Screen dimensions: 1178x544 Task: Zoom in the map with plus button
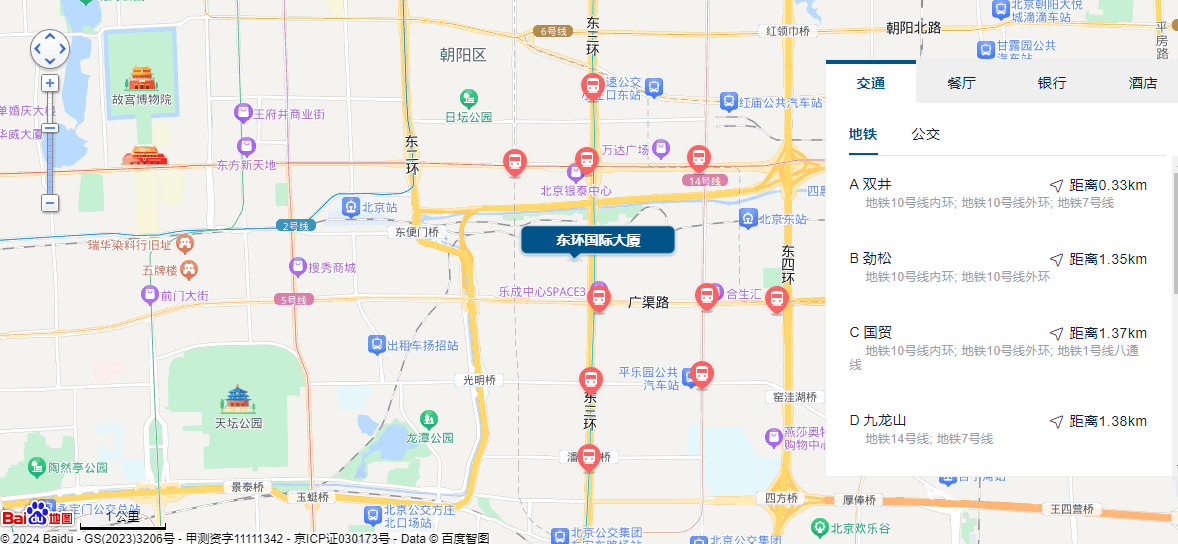(50, 83)
